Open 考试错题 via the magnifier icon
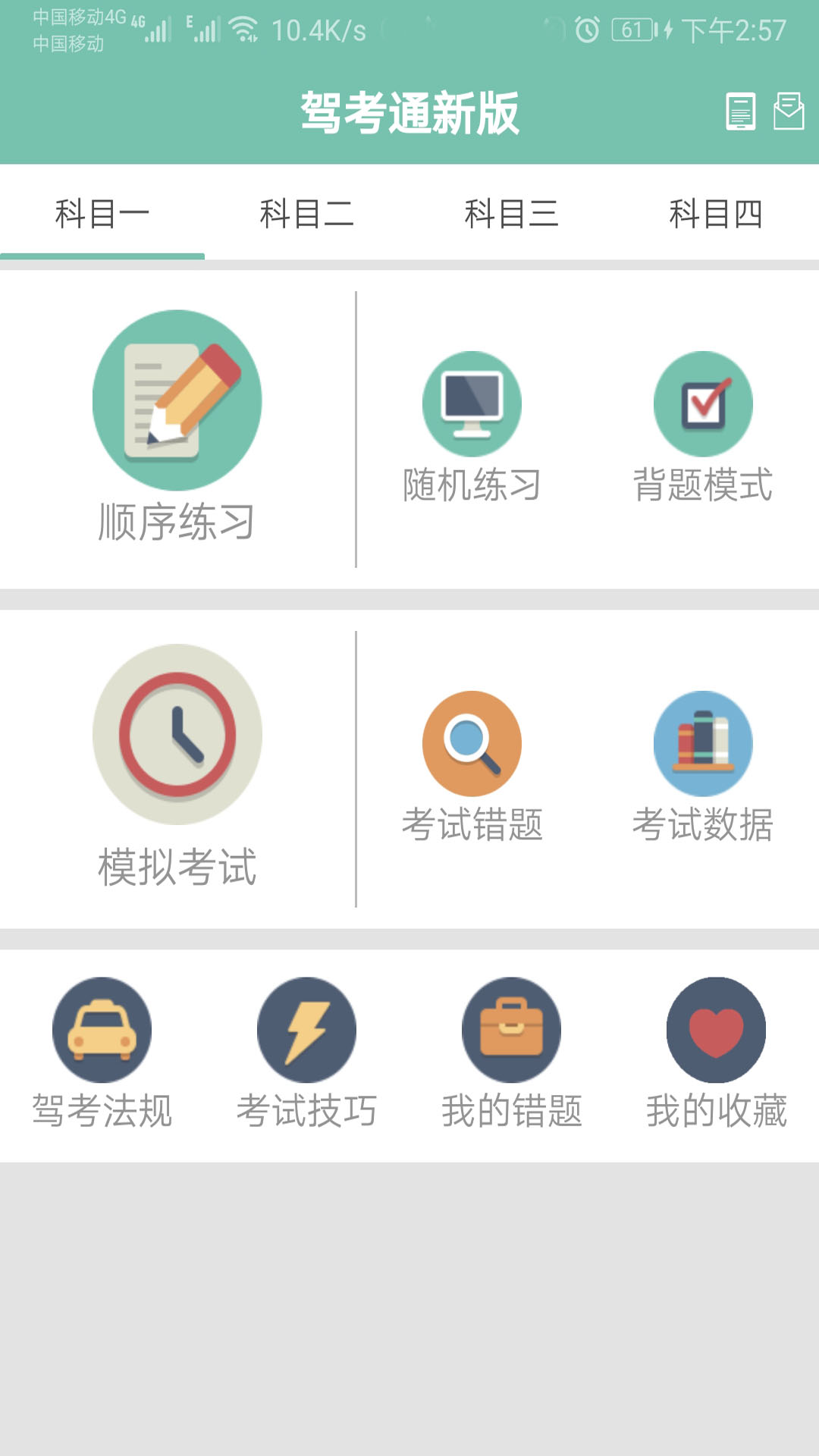This screenshot has height=1456, width=819. pos(470,743)
